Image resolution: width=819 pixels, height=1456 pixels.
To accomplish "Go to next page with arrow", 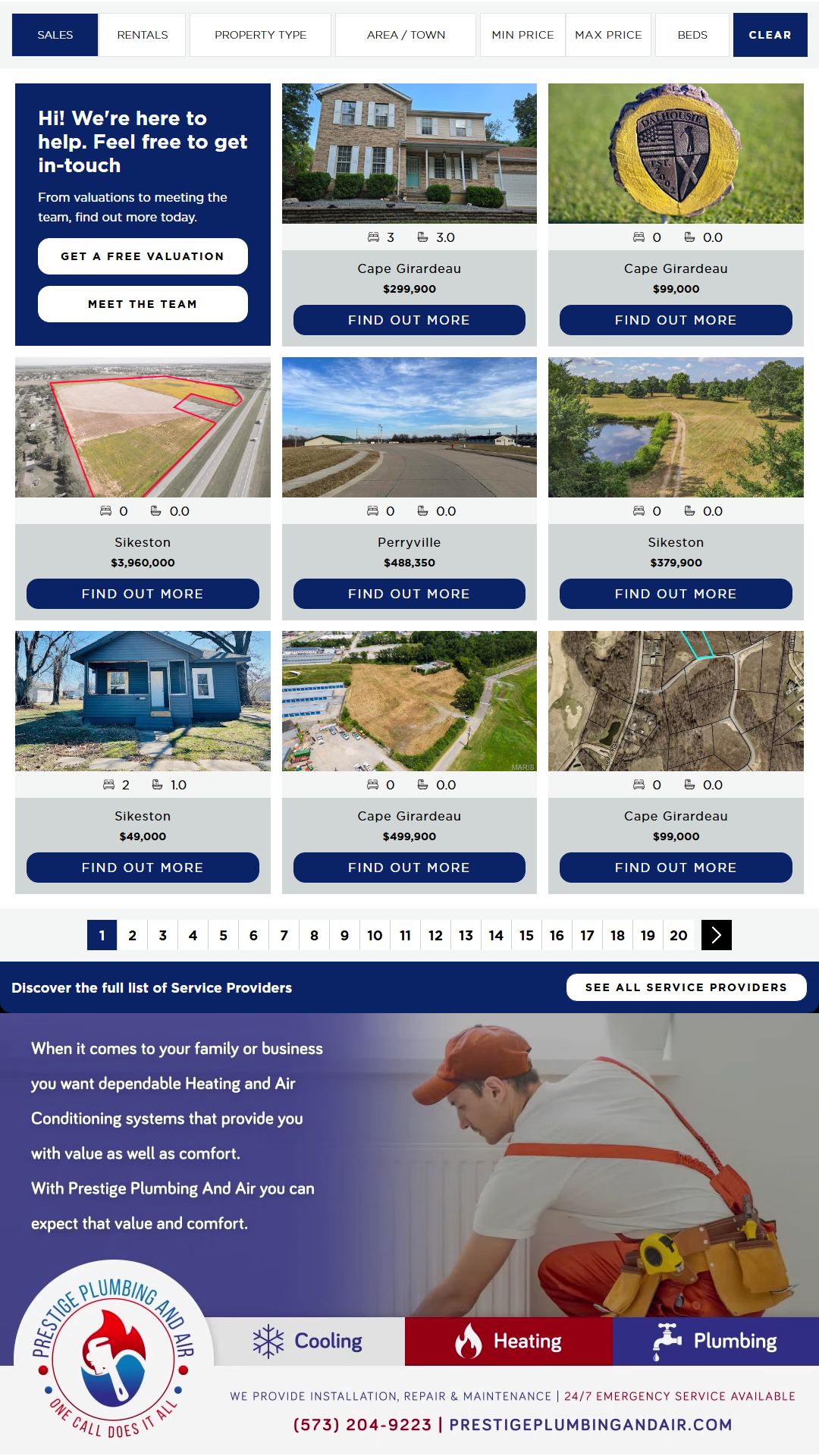I will 717,935.
